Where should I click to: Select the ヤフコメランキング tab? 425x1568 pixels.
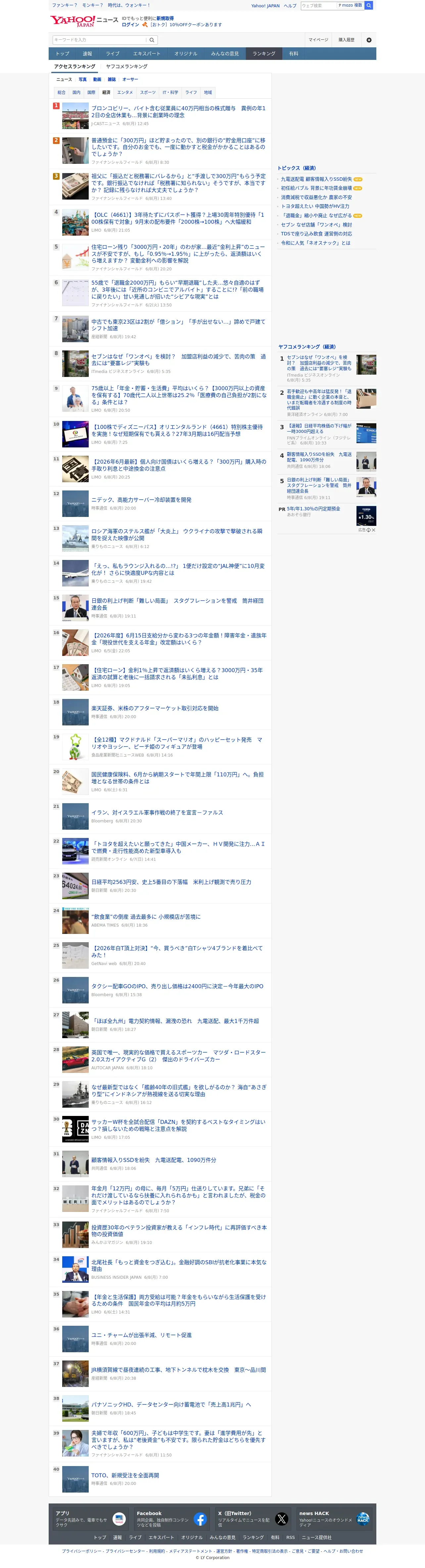[x=126, y=66]
